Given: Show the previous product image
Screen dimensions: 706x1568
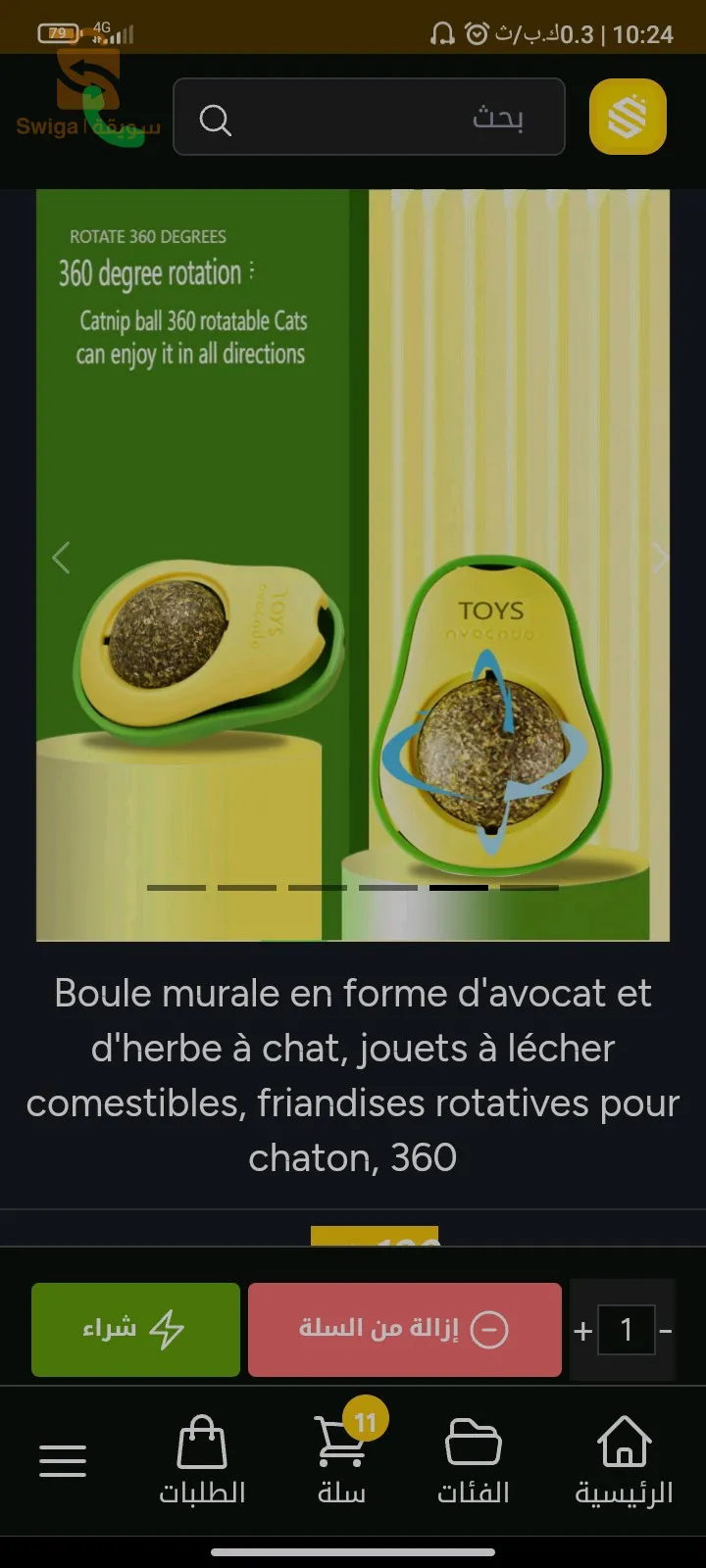Looking at the screenshot, I should coord(61,559).
